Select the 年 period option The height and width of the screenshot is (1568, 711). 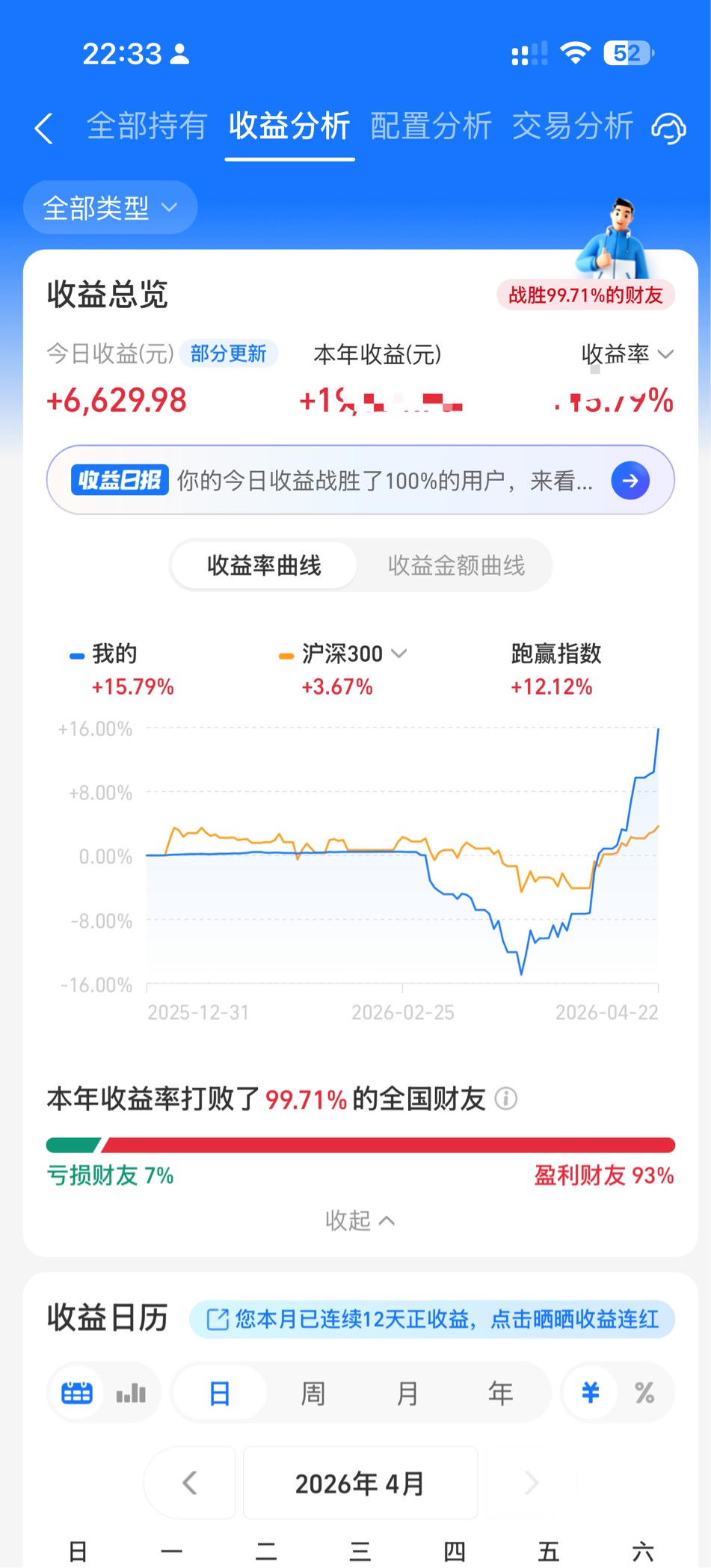(x=500, y=1393)
